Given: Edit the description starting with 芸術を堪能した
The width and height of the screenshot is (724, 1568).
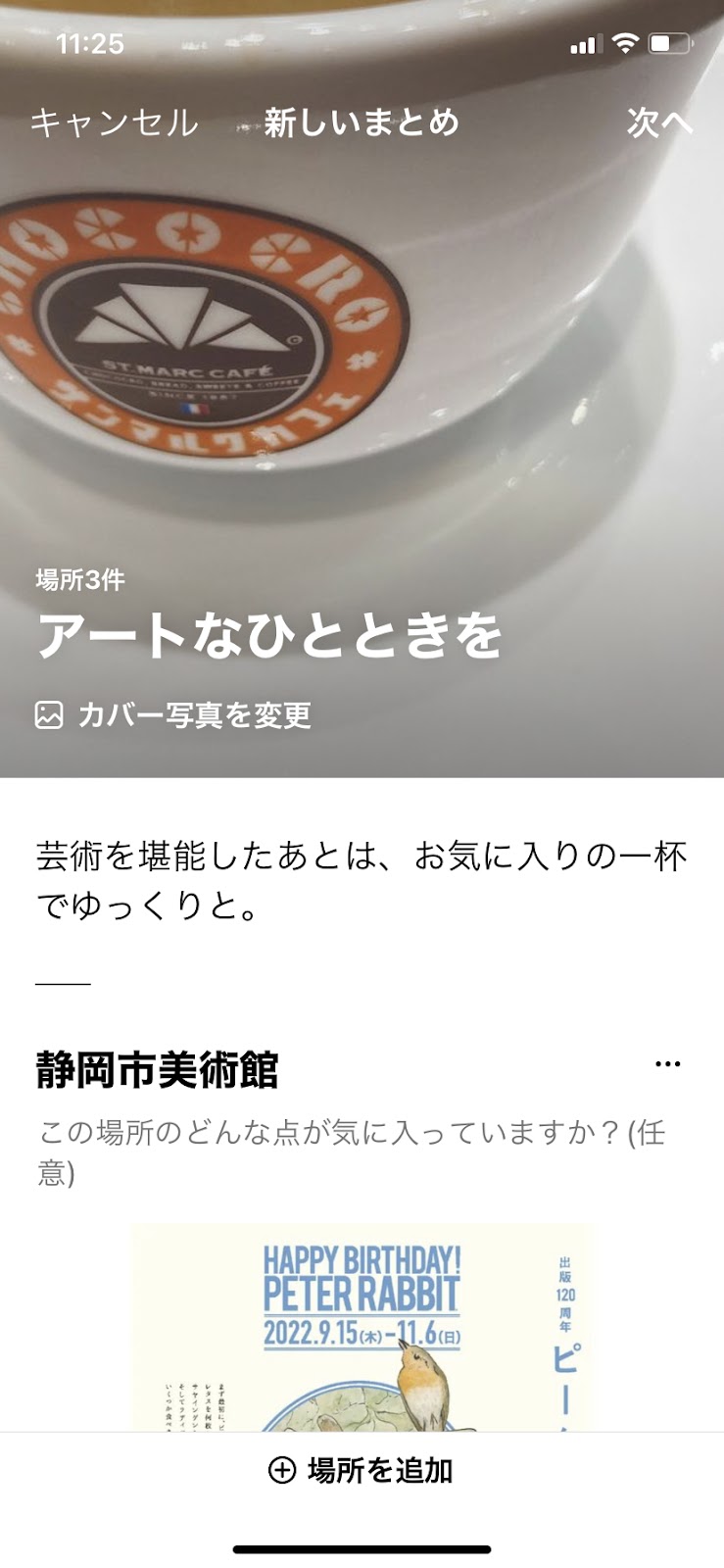Looking at the screenshot, I should click(361, 880).
